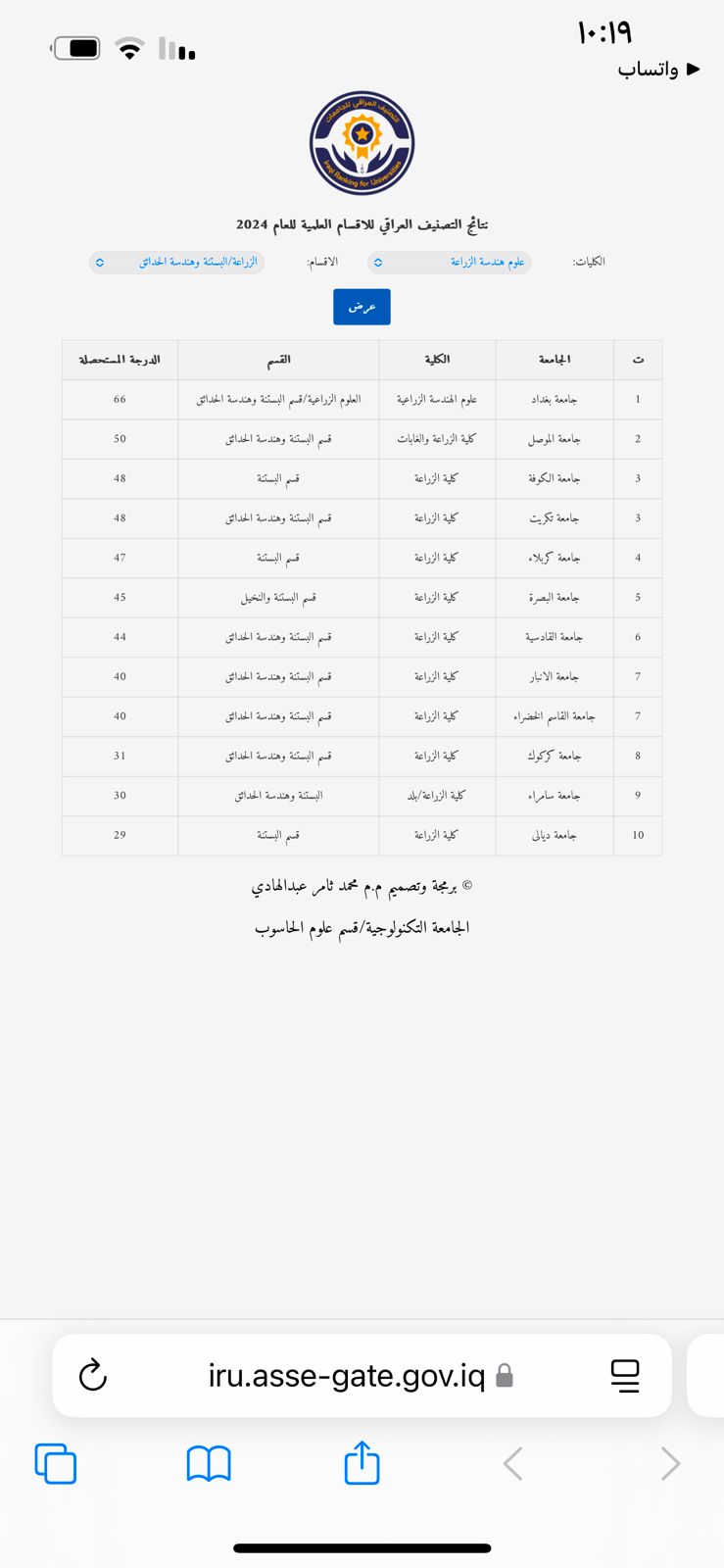Open the الكليات dropdown

tap(450, 263)
